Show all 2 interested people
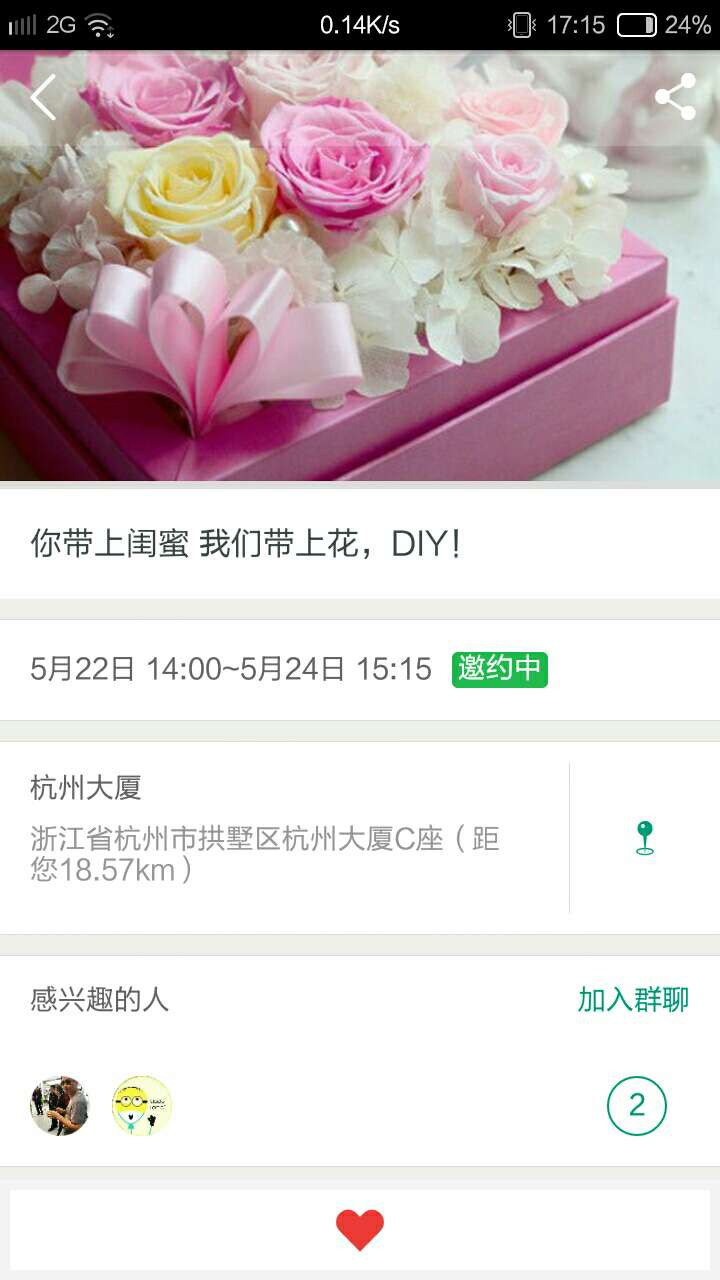 (636, 1106)
